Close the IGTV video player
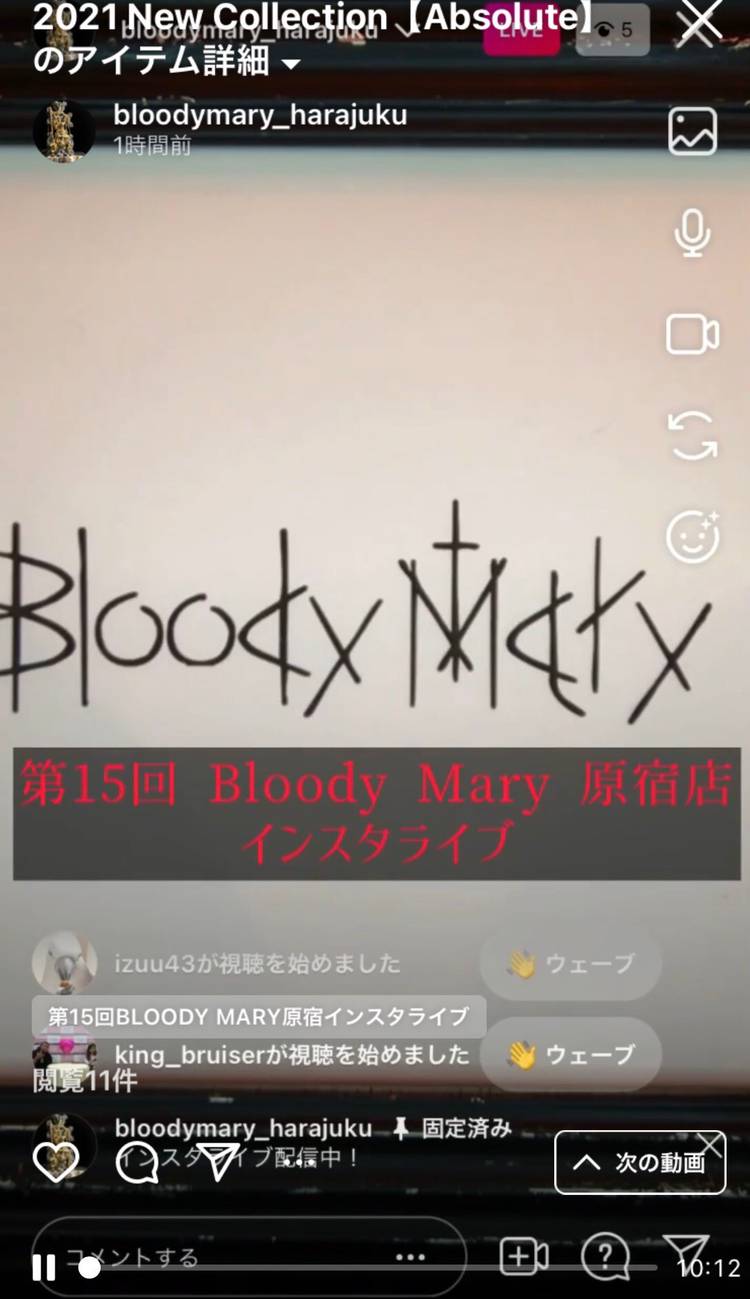This screenshot has height=1299, width=750. [699, 24]
